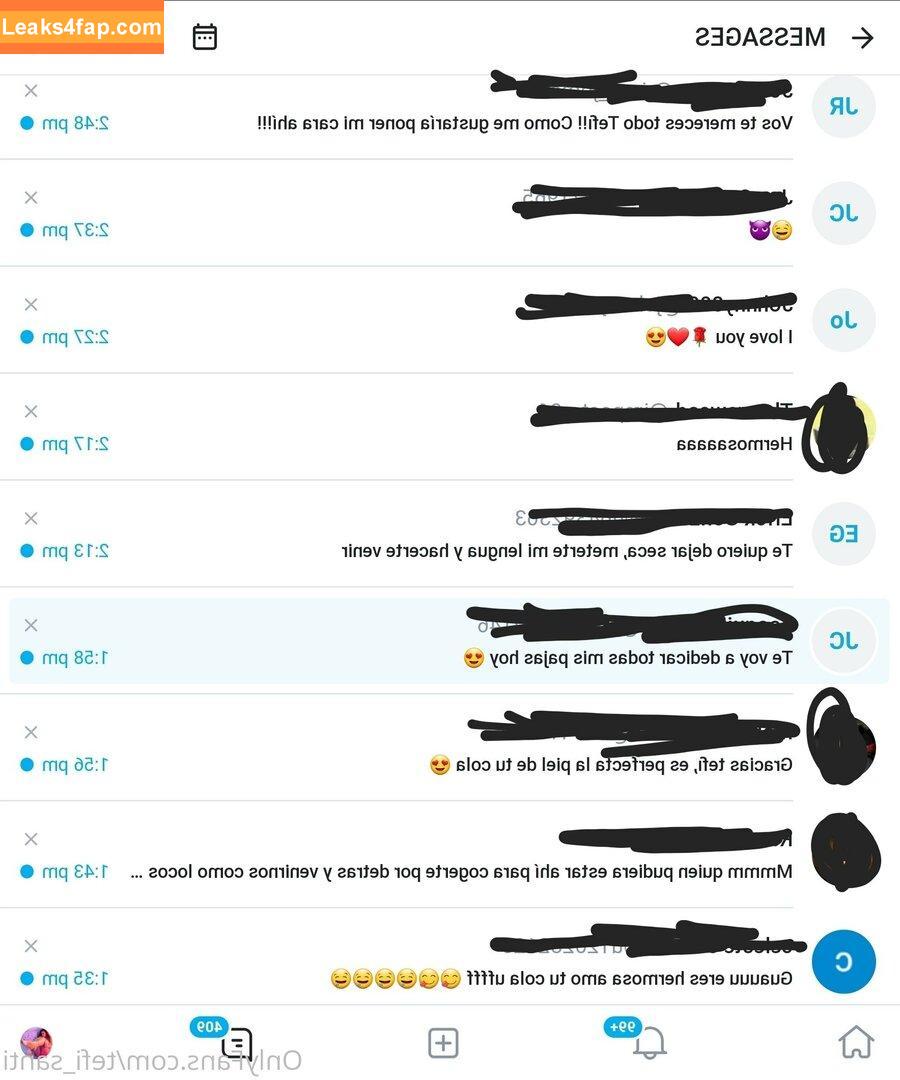Open the messages tab with 409 badge
This screenshot has height=1080, width=900.
(x=236, y=1044)
